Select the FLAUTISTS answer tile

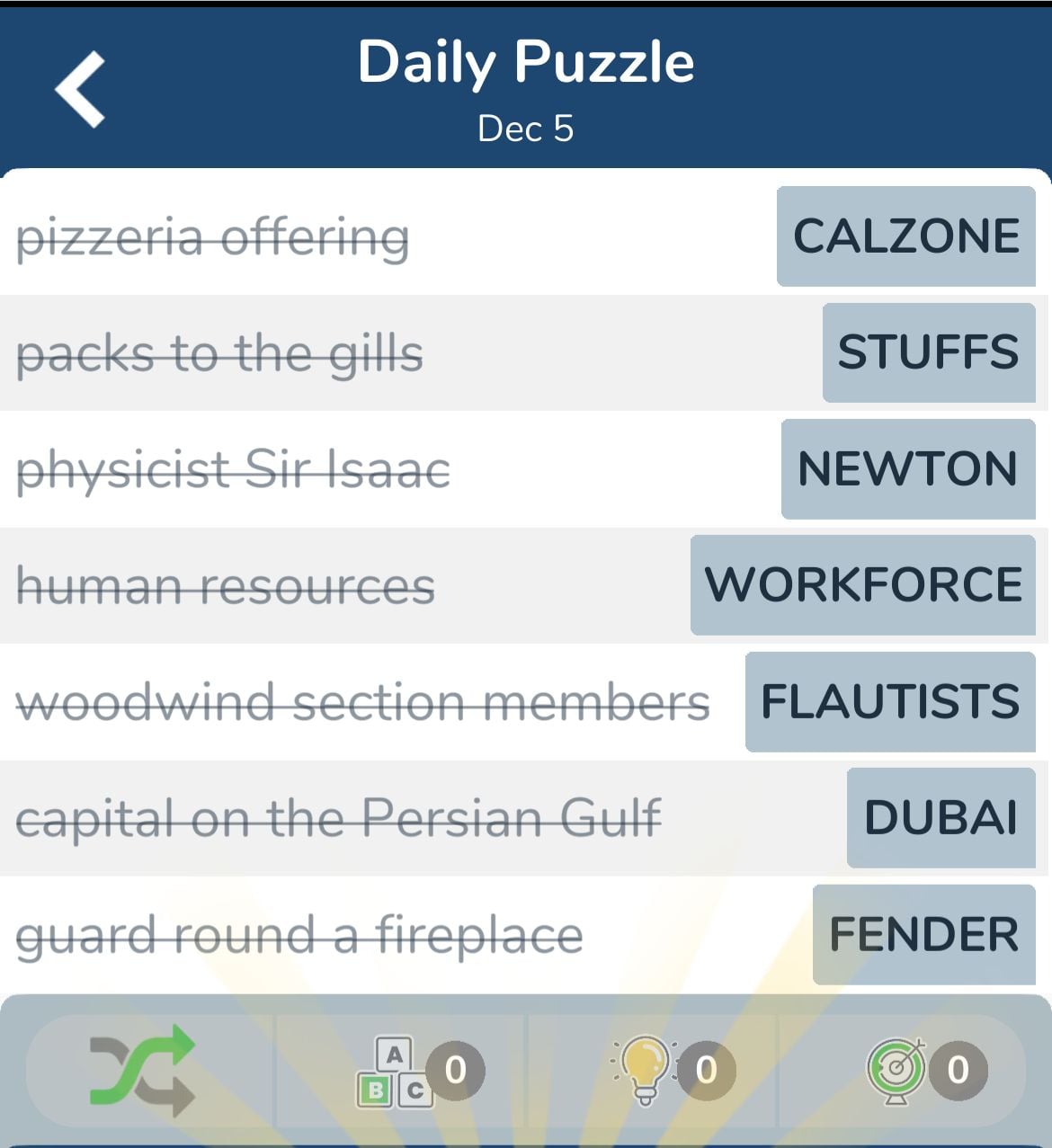[x=889, y=702]
